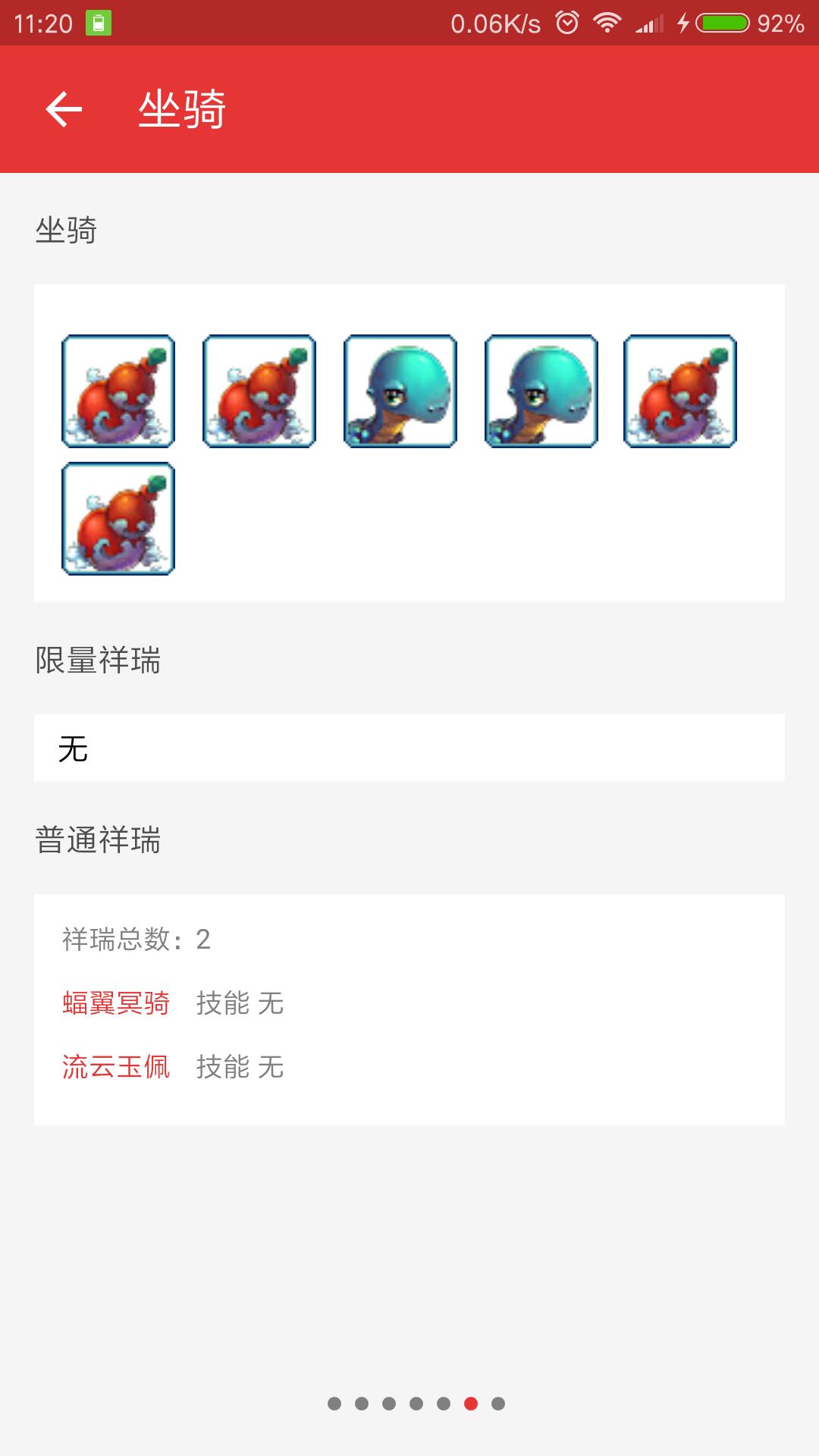Image resolution: width=819 pixels, height=1456 pixels.
Task: Jump to the last page indicator dot
Action: [498, 1404]
